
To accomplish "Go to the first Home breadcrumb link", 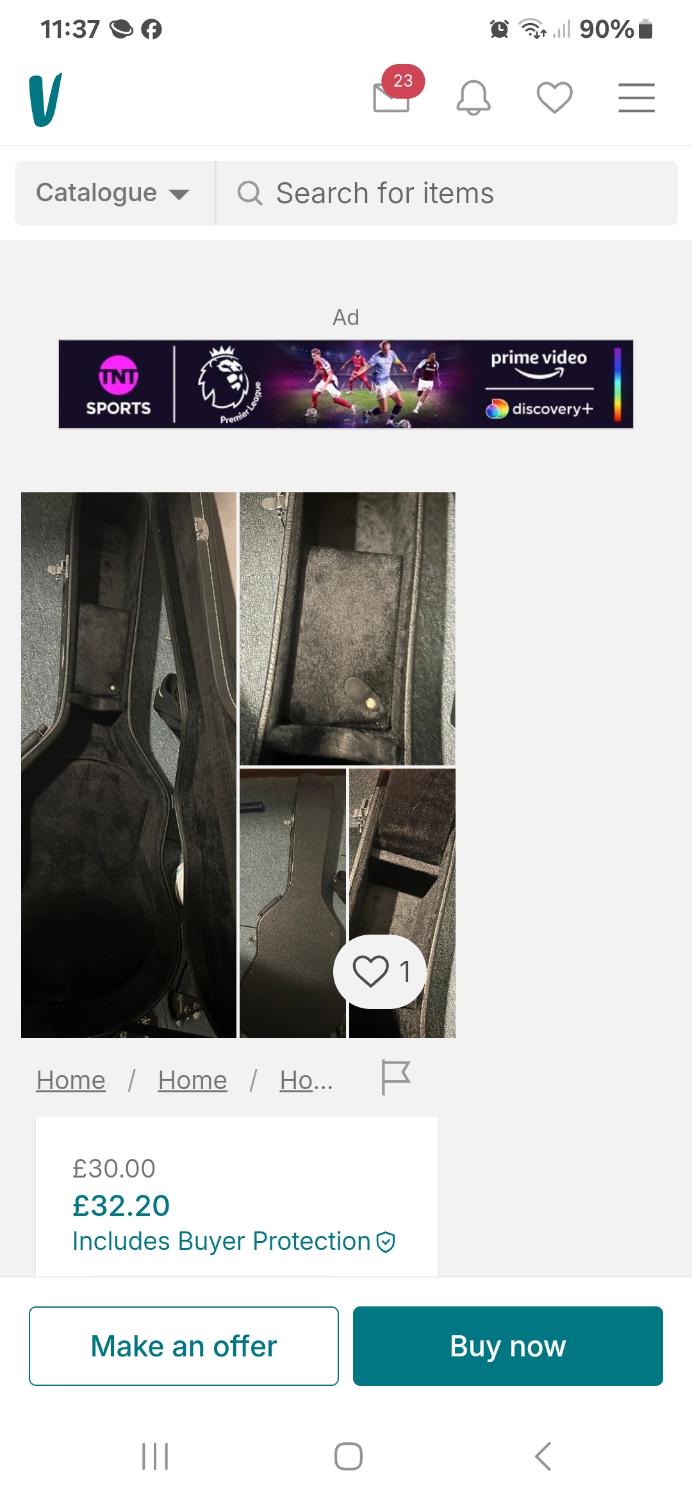I will [71, 1080].
